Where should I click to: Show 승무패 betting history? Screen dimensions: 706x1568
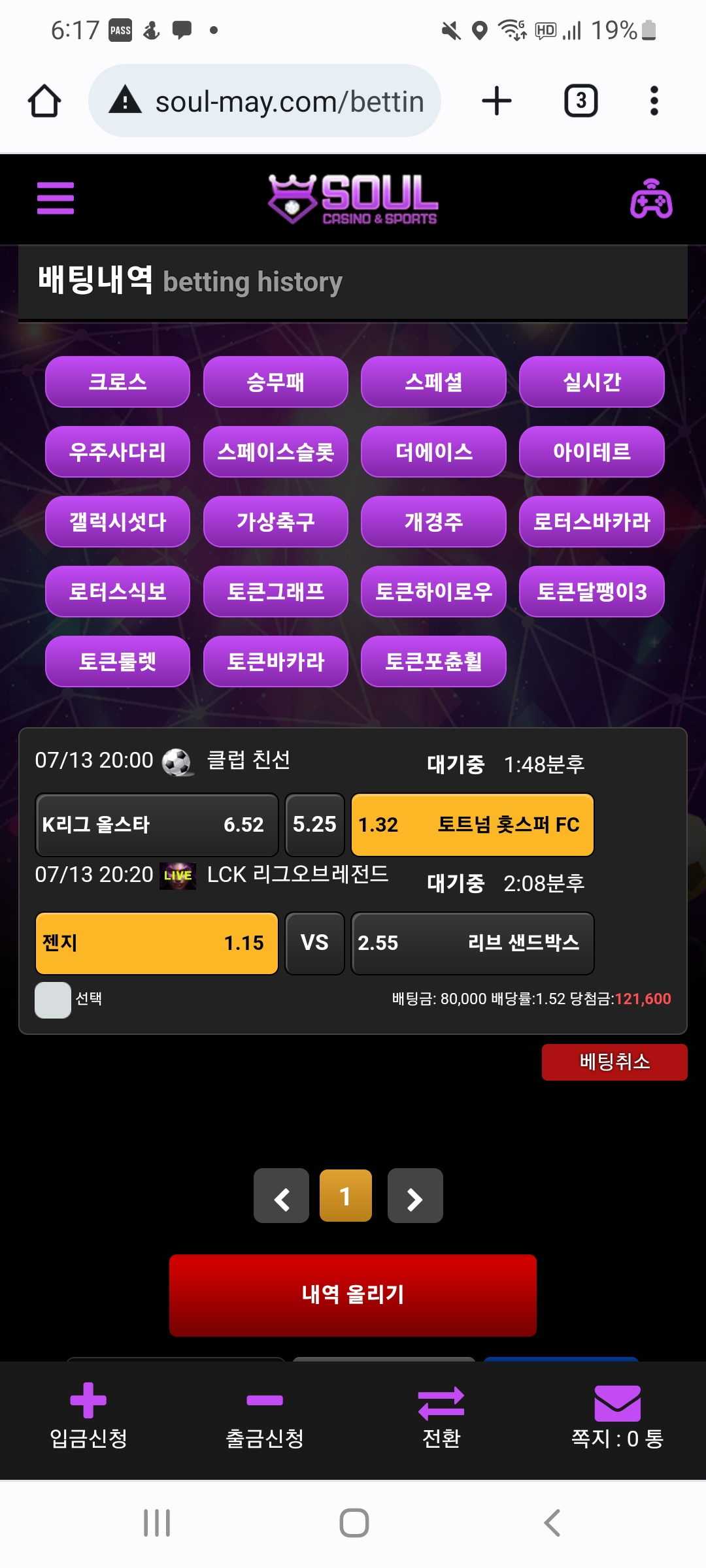276,382
